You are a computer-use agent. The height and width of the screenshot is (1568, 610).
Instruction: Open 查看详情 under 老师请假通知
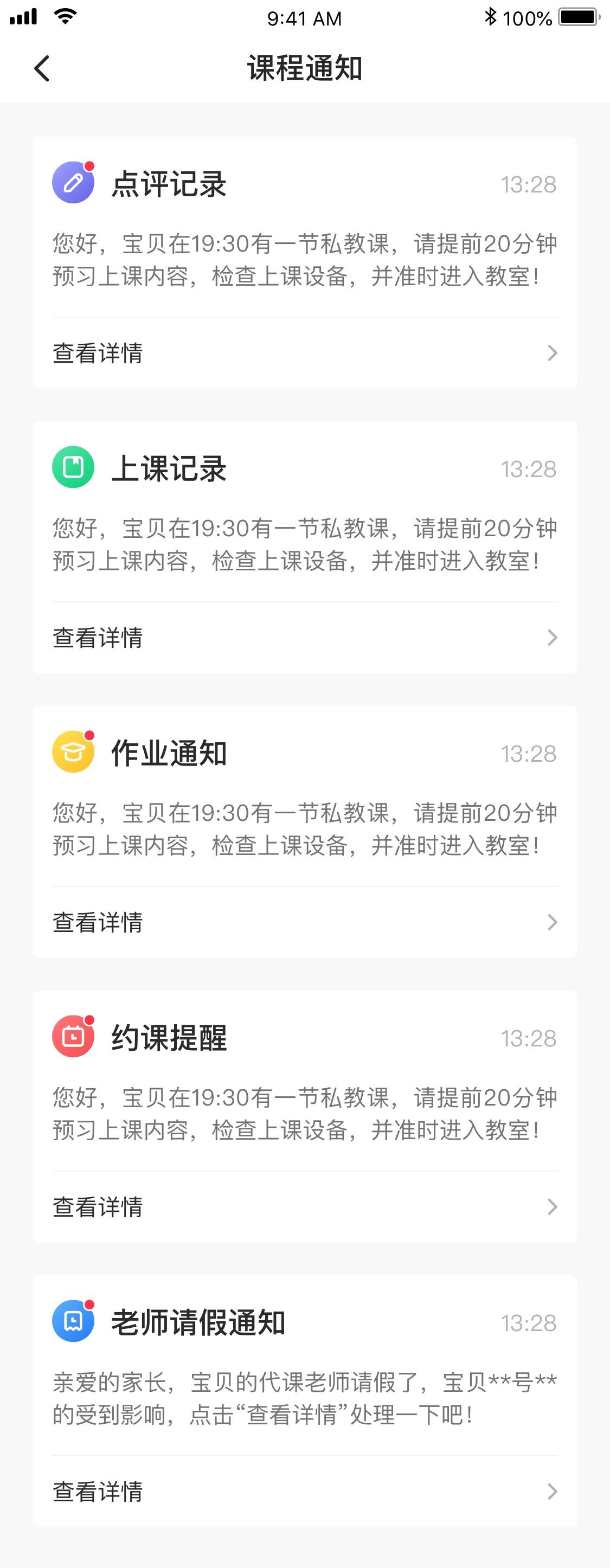point(304,1492)
